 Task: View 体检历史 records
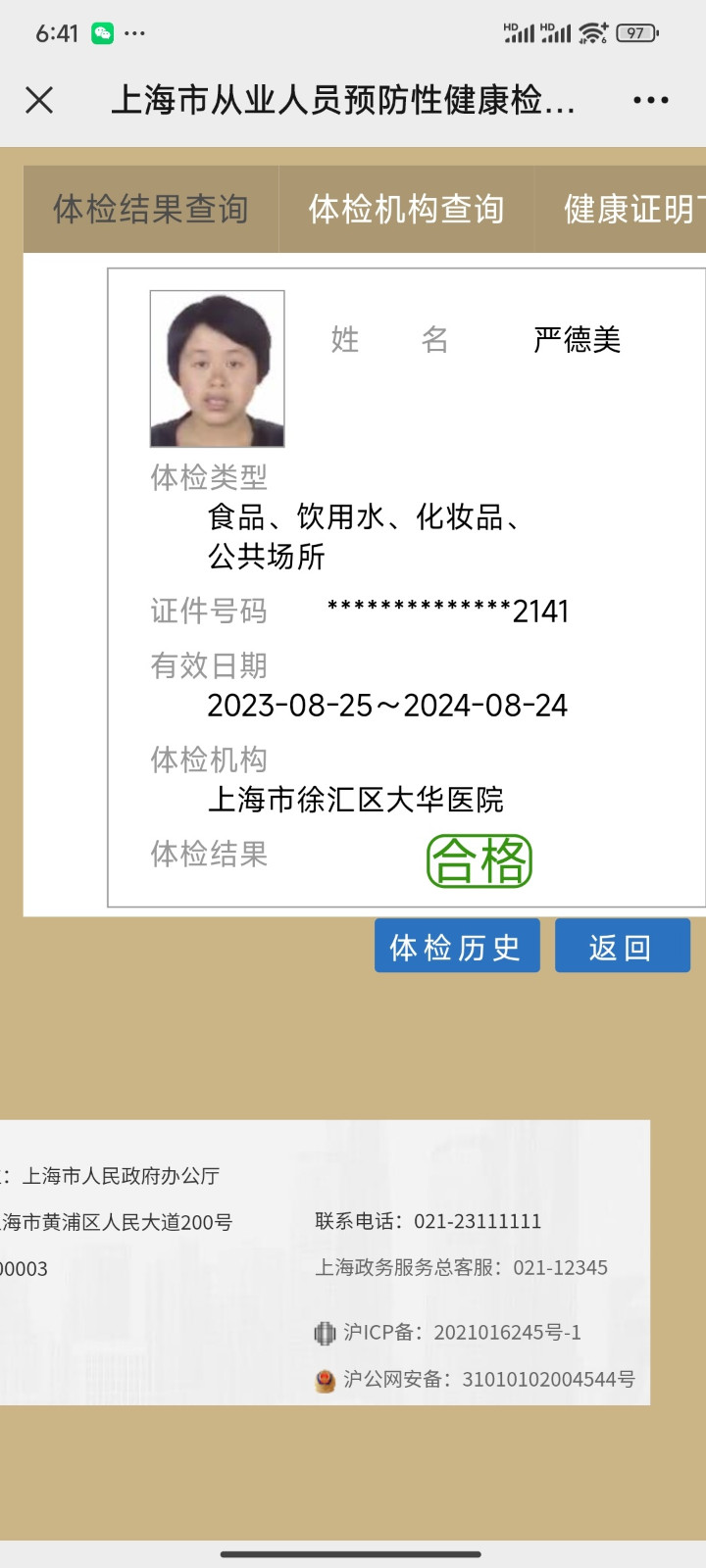click(457, 946)
